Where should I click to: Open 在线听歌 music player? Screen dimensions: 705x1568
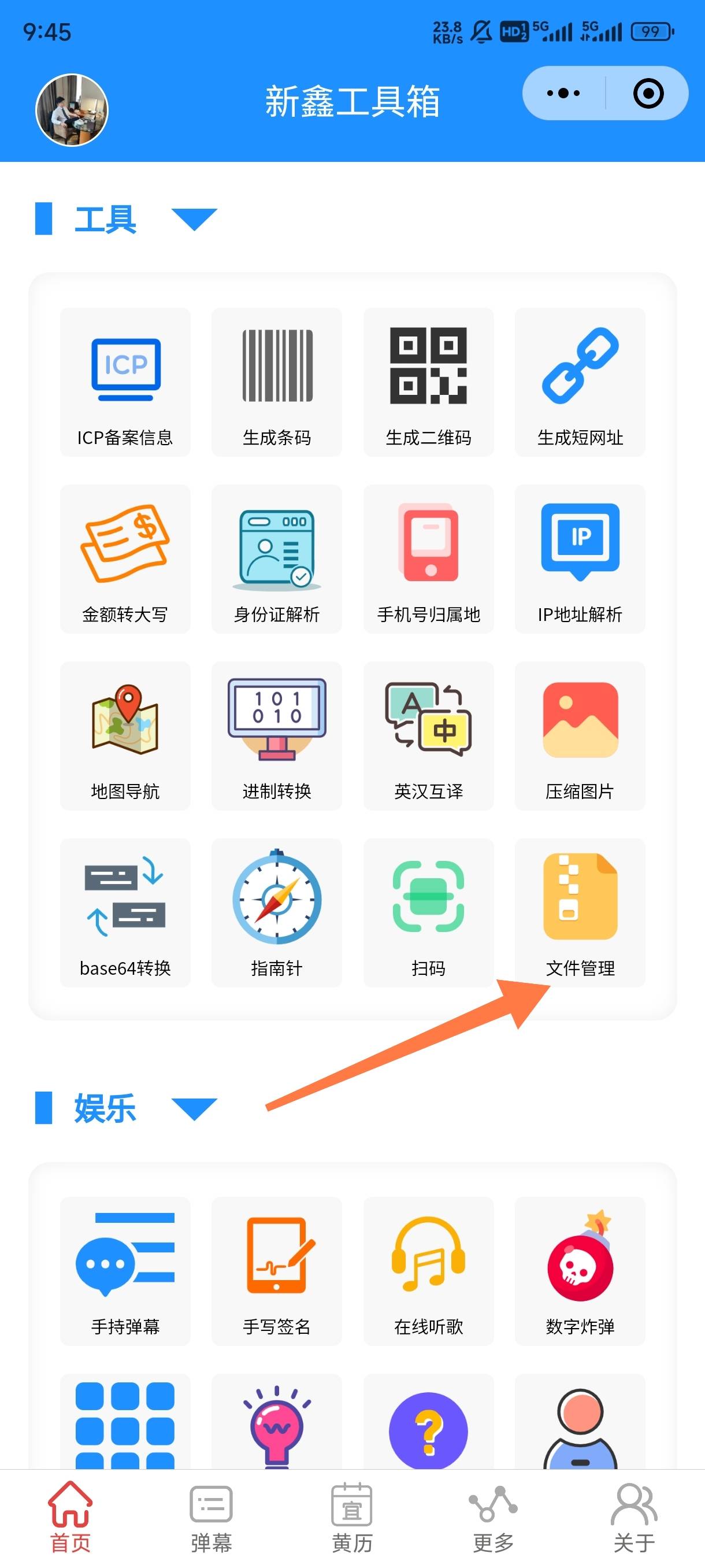tap(428, 1271)
